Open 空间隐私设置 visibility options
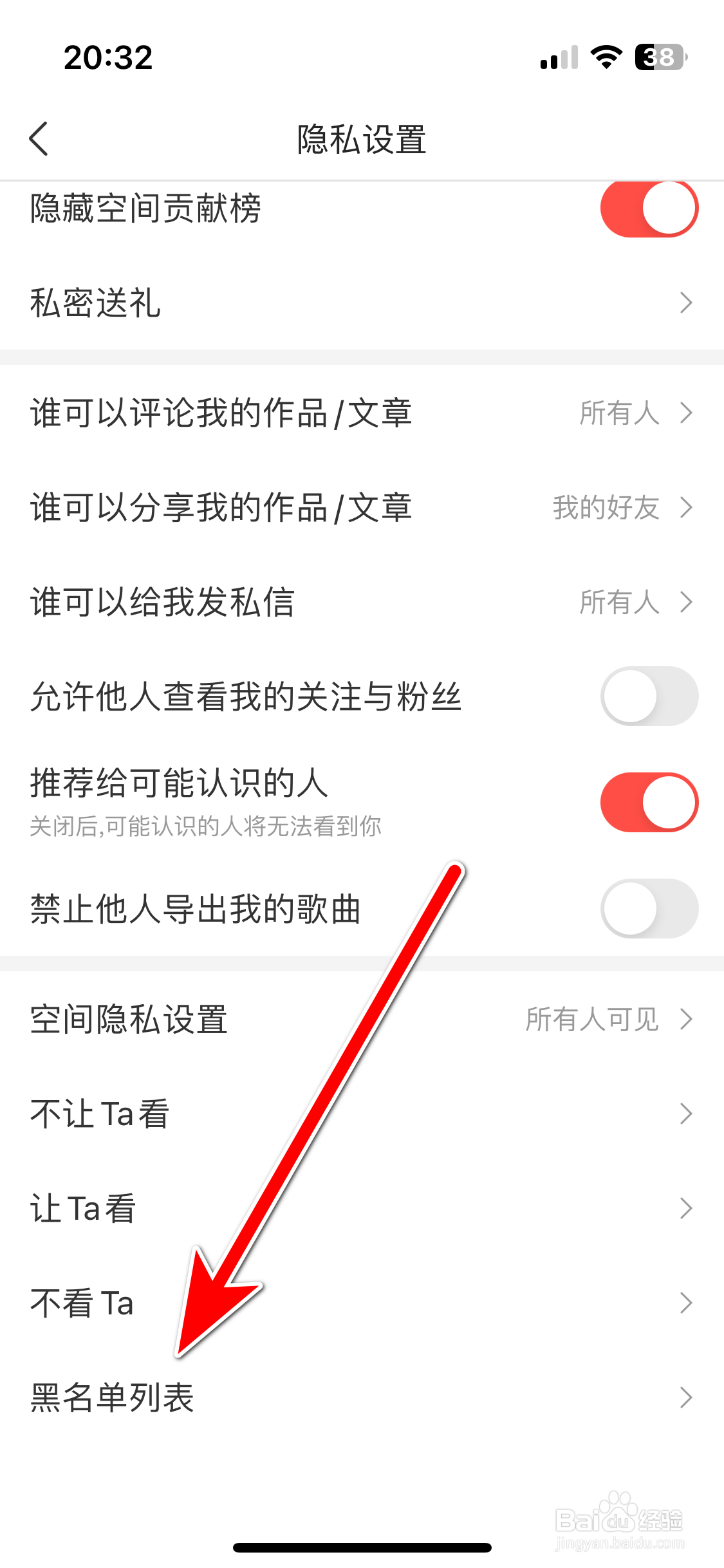The height and width of the screenshot is (1568, 724). [x=362, y=1020]
